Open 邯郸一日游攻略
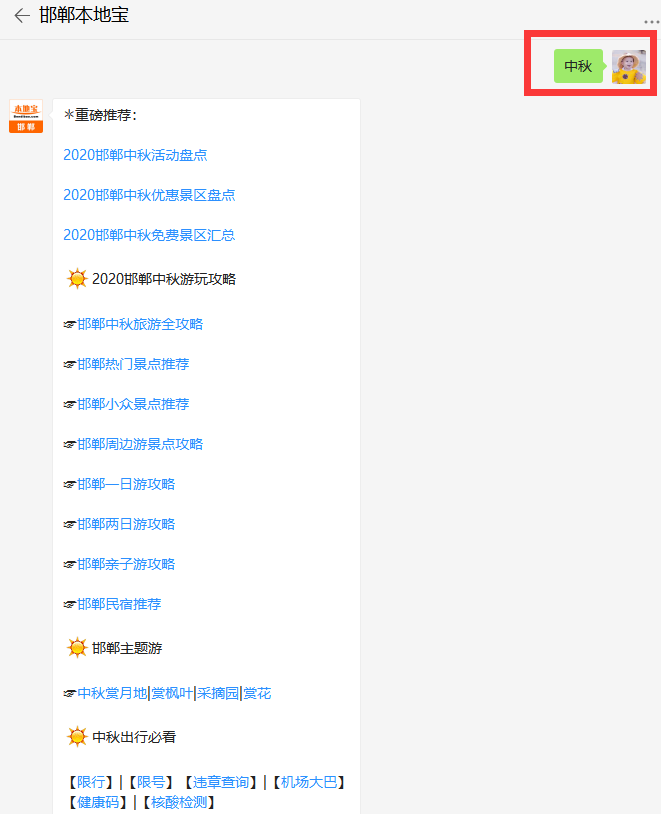Image resolution: width=661 pixels, height=814 pixels. coord(126,484)
